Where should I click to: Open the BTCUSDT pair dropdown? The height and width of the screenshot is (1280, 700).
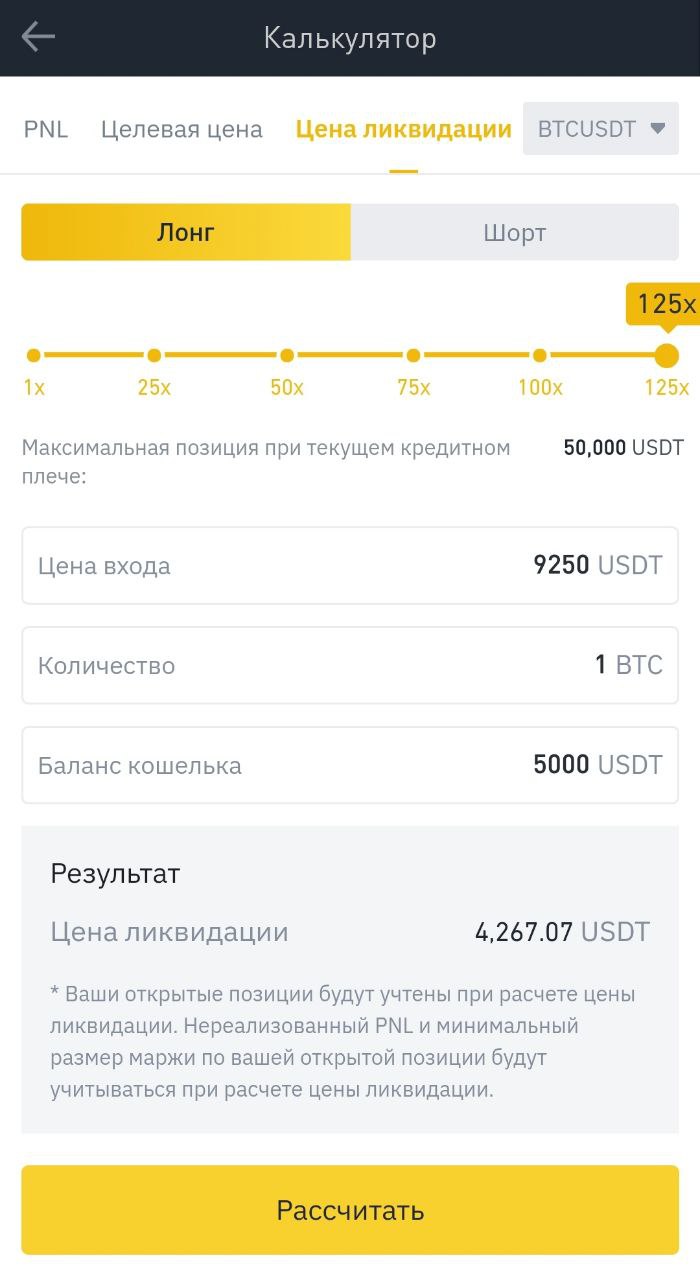(x=601, y=128)
